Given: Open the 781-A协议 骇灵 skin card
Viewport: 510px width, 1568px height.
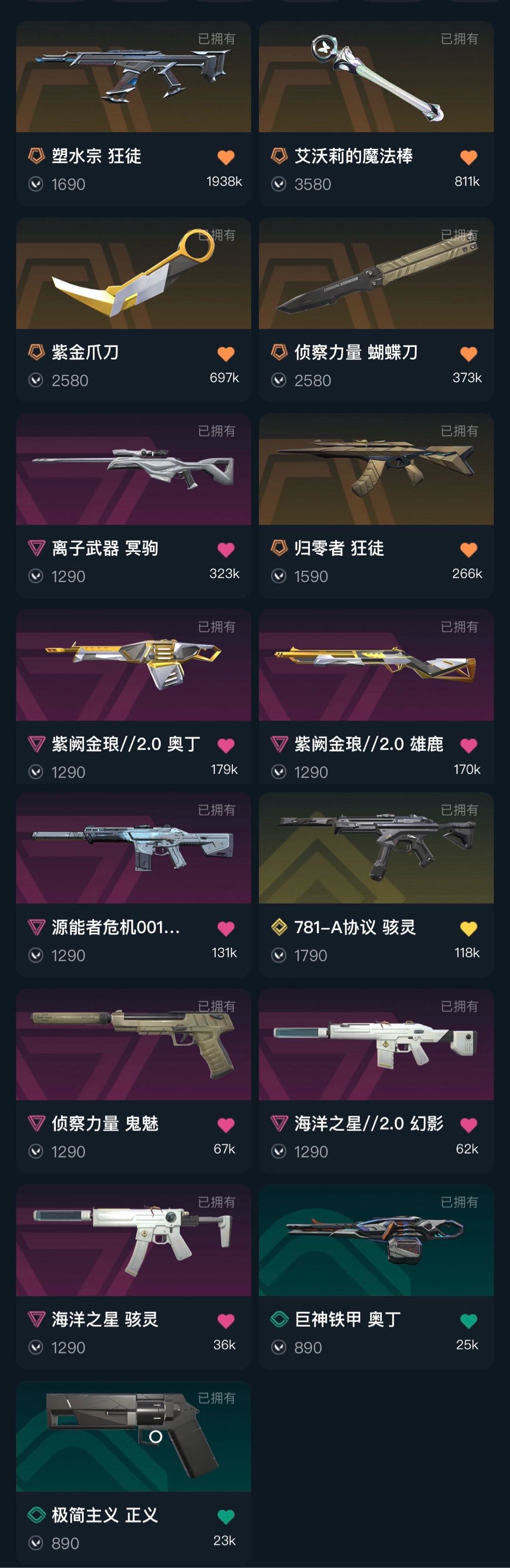Looking at the screenshot, I should coord(375,849).
